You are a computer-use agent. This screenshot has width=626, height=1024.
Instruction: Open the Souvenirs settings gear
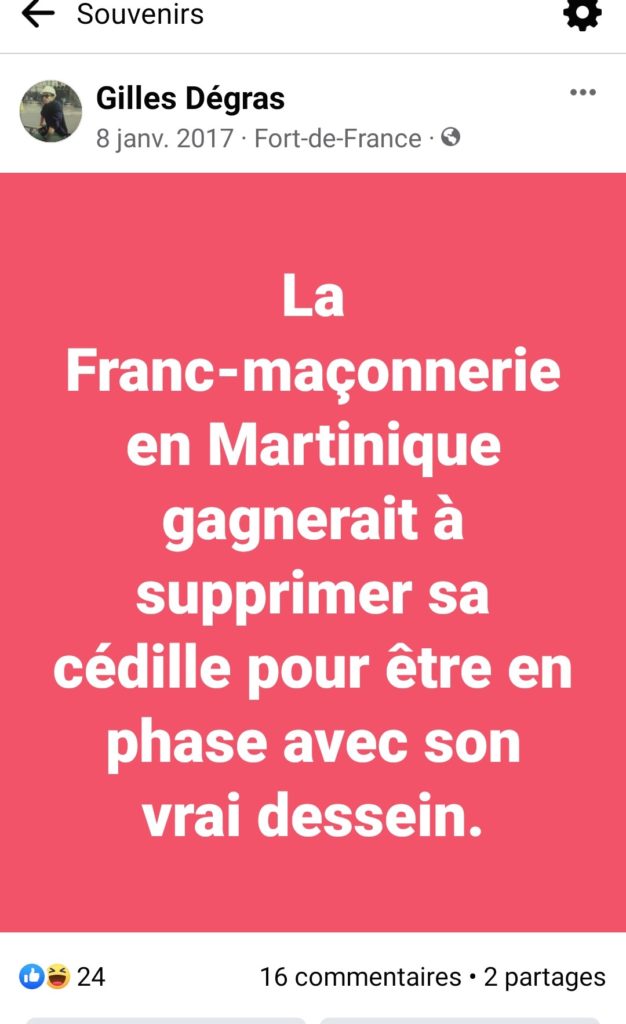pos(582,13)
